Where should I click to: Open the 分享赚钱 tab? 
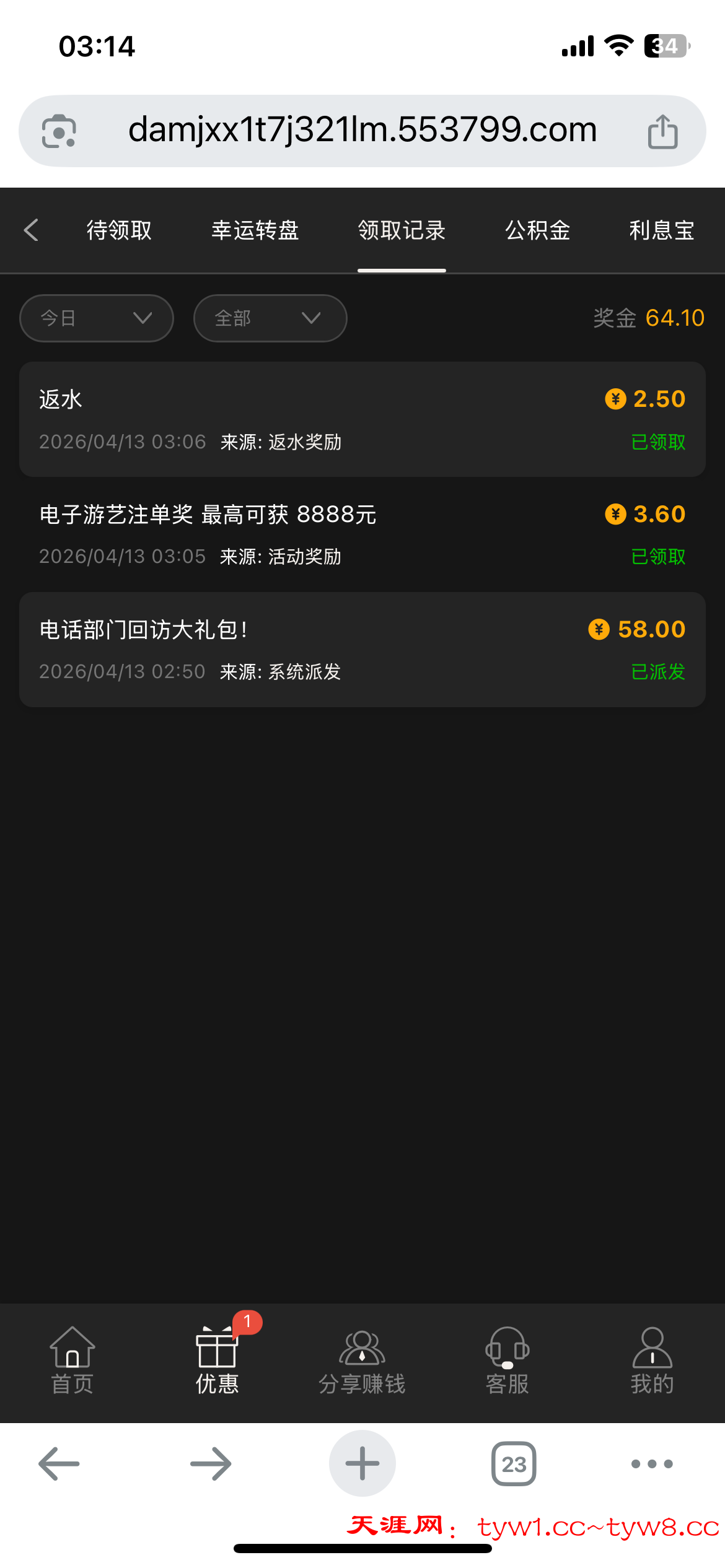point(362,1361)
